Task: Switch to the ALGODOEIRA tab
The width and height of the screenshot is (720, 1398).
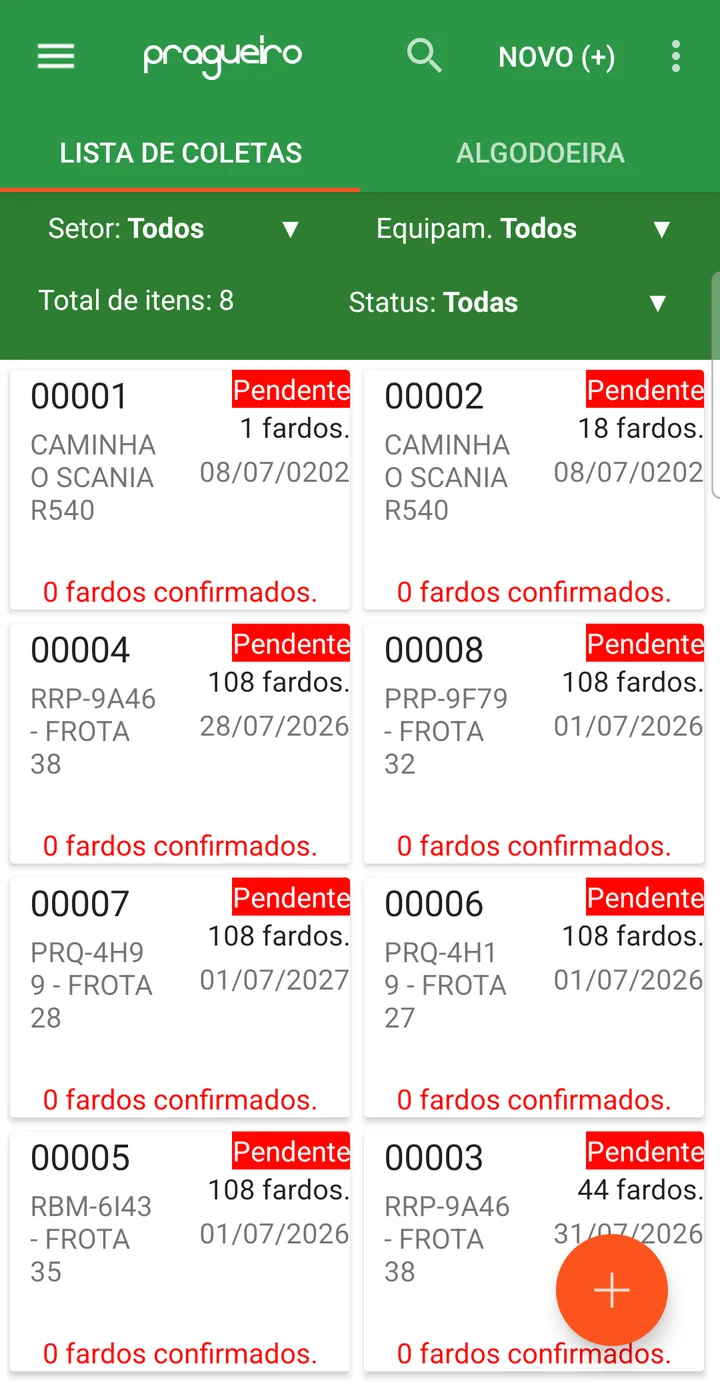Action: tap(540, 153)
